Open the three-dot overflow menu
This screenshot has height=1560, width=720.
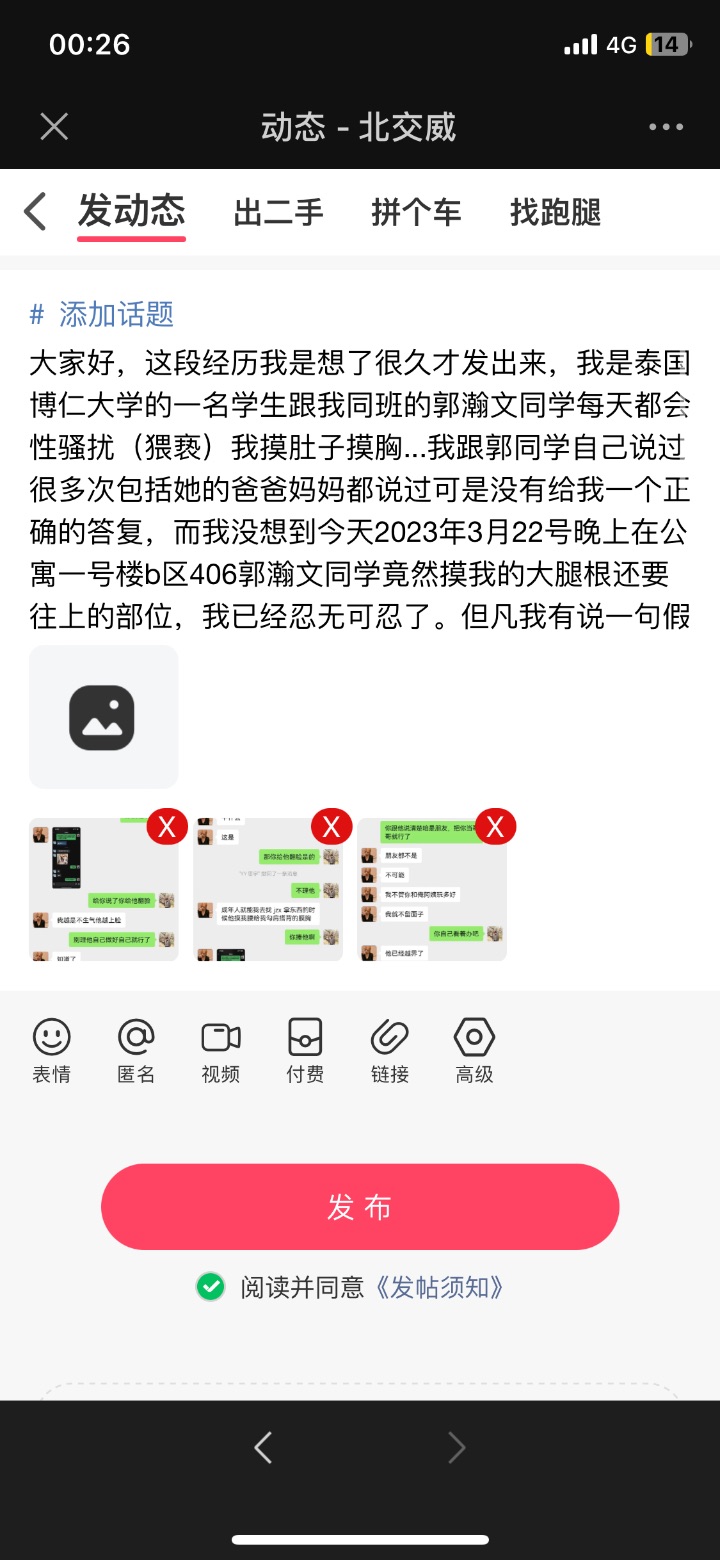(666, 127)
